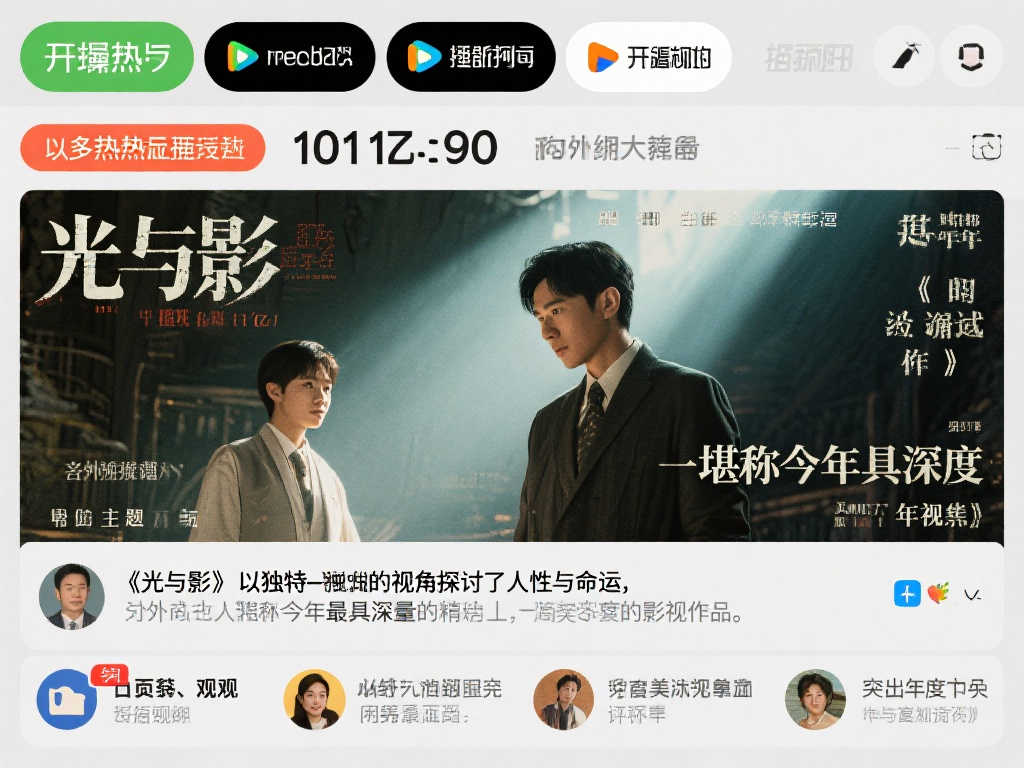Open the second bottom item with woman avatar

coord(314,699)
